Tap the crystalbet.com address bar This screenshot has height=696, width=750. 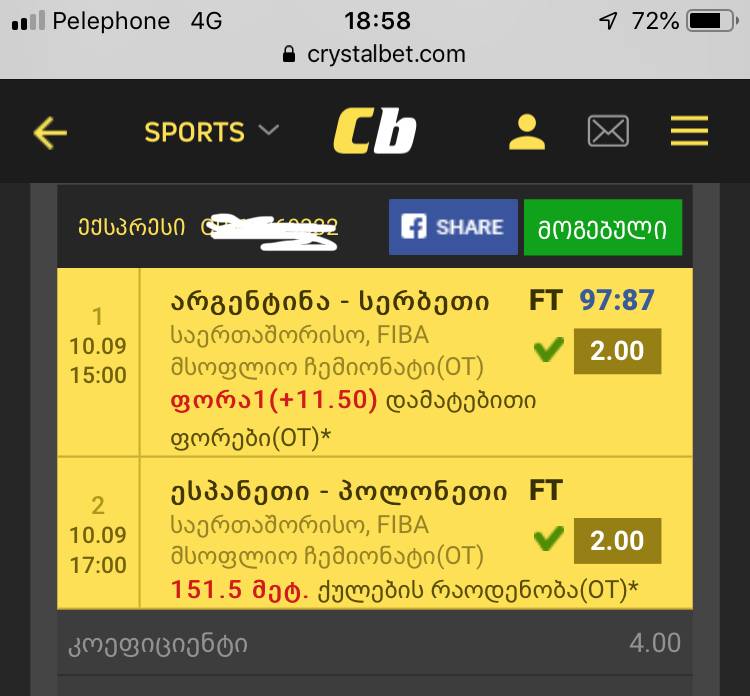pos(375,54)
